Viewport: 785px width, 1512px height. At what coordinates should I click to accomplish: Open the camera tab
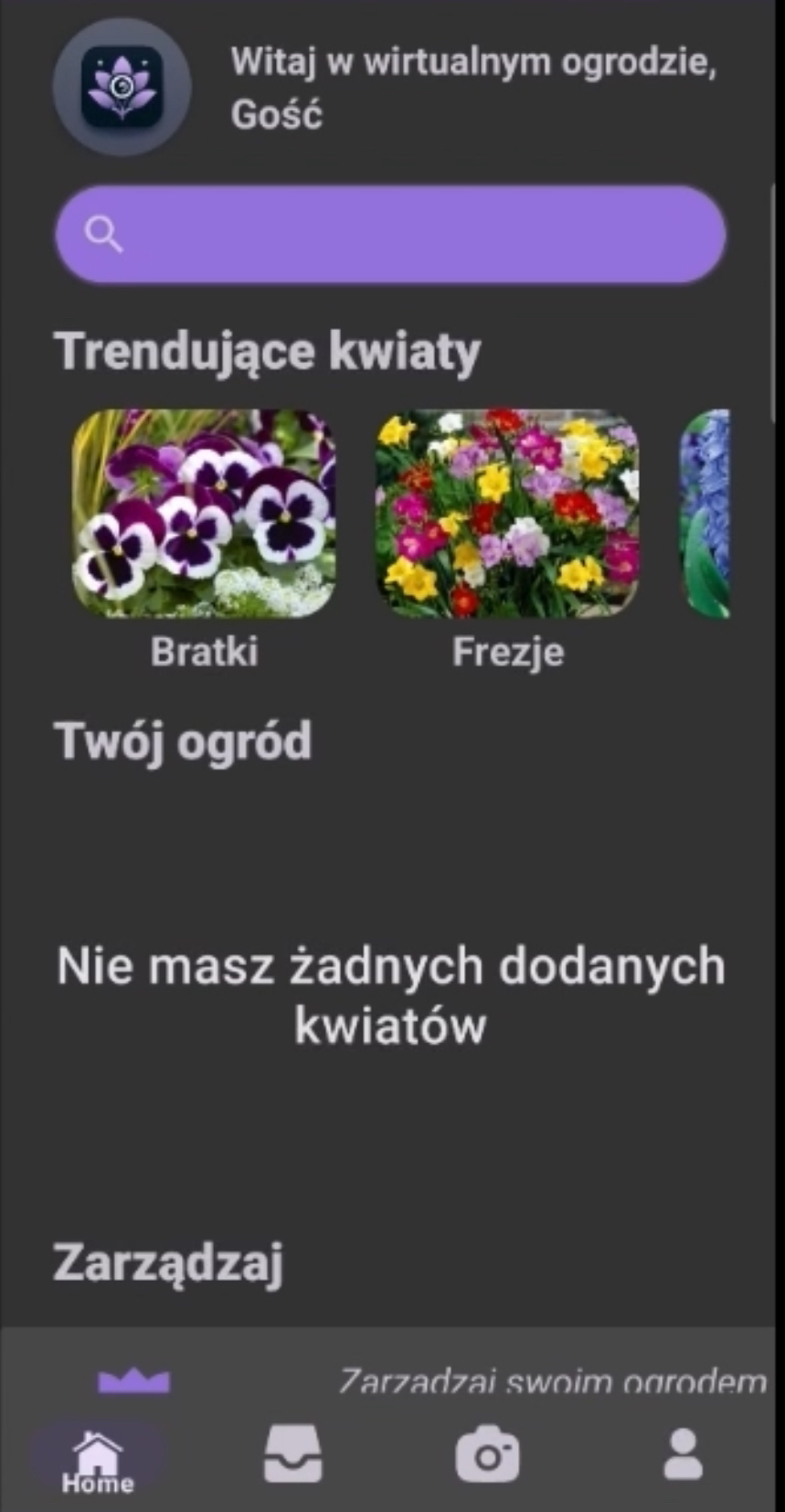(487, 1453)
